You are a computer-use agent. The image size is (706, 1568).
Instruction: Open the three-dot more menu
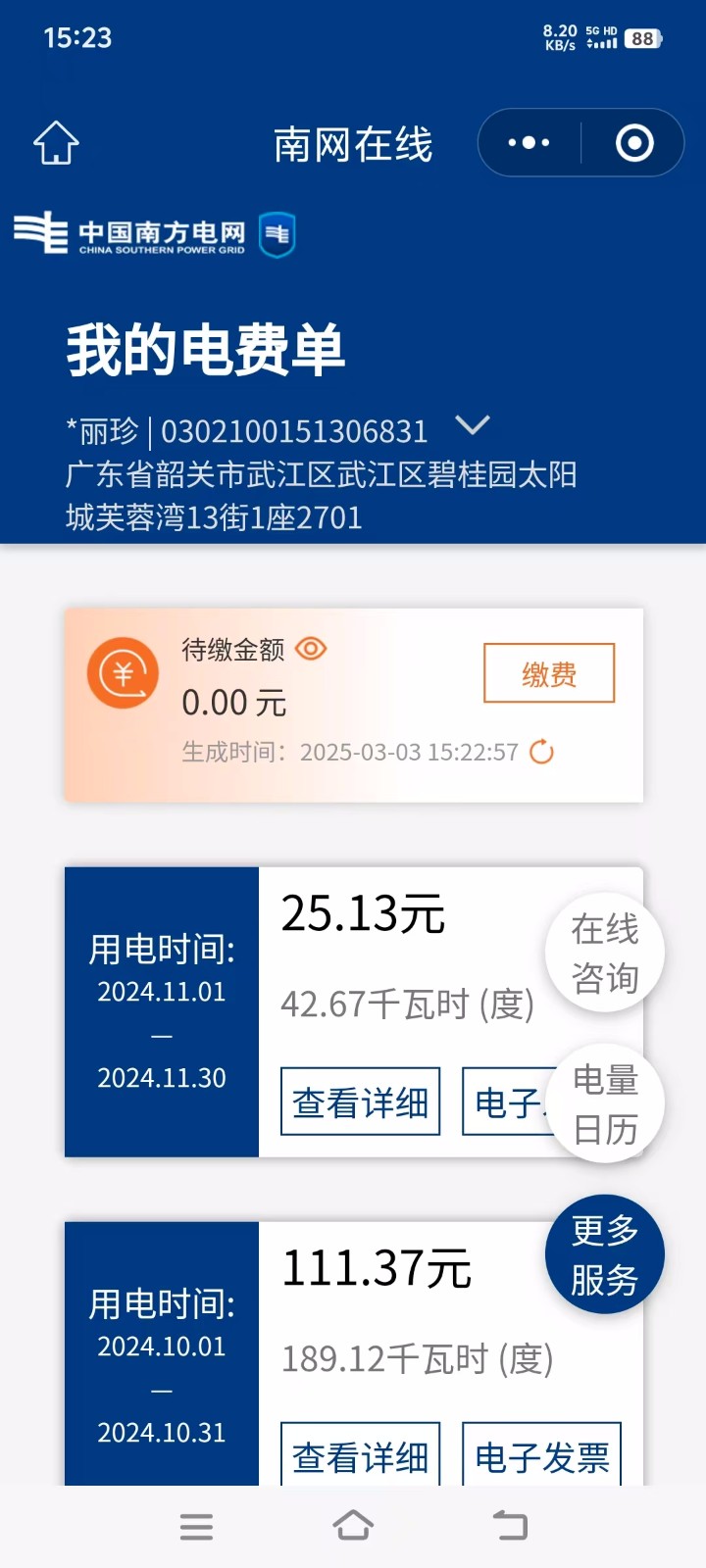point(529,143)
